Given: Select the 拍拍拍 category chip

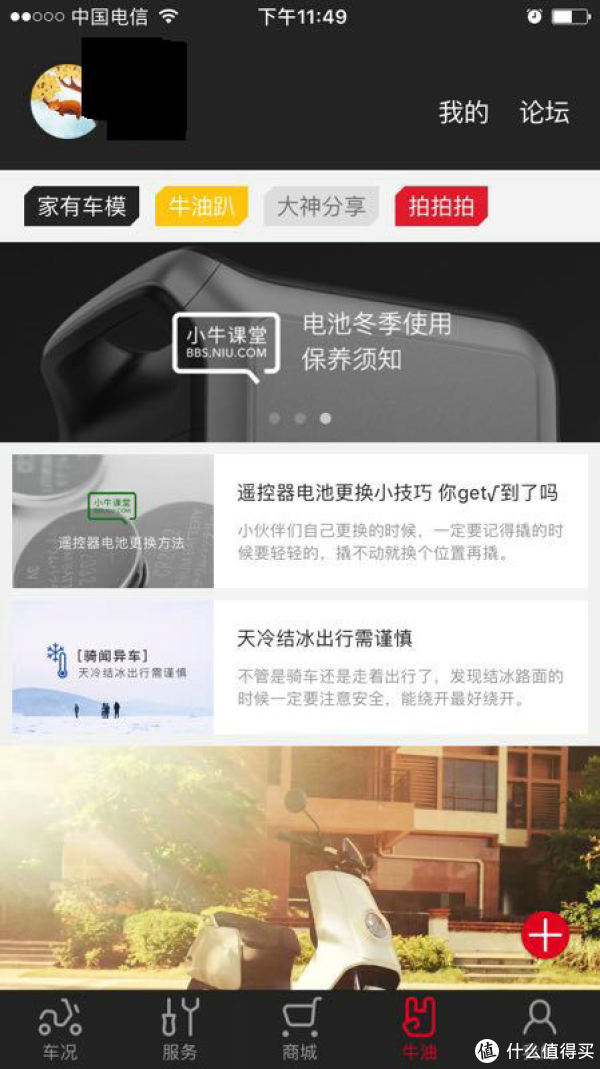Looking at the screenshot, I should 441,207.
